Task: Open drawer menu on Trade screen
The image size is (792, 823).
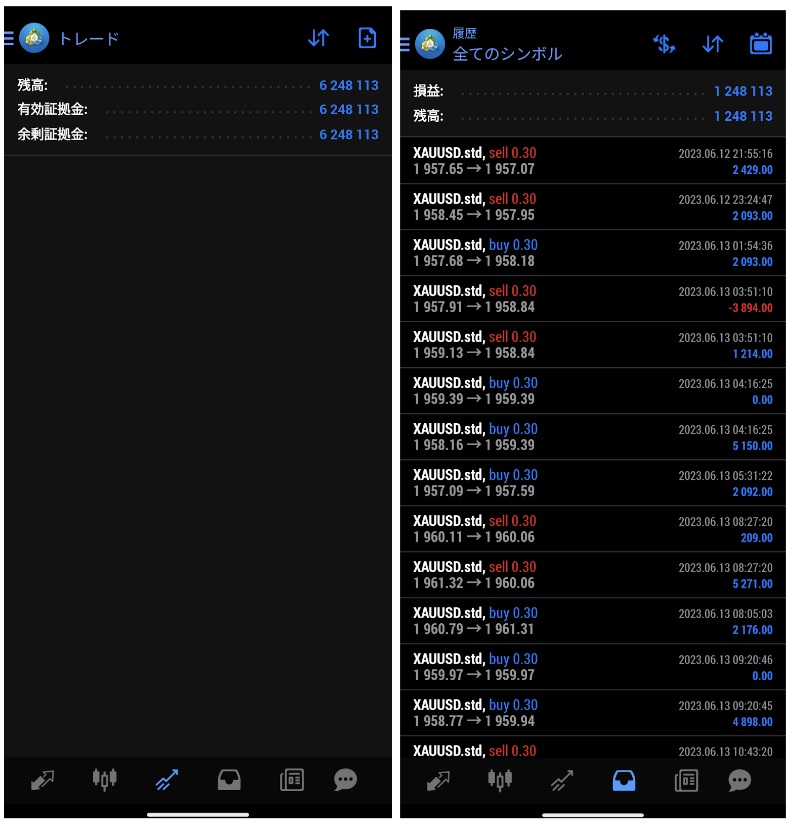Action: tap(9, 39)
